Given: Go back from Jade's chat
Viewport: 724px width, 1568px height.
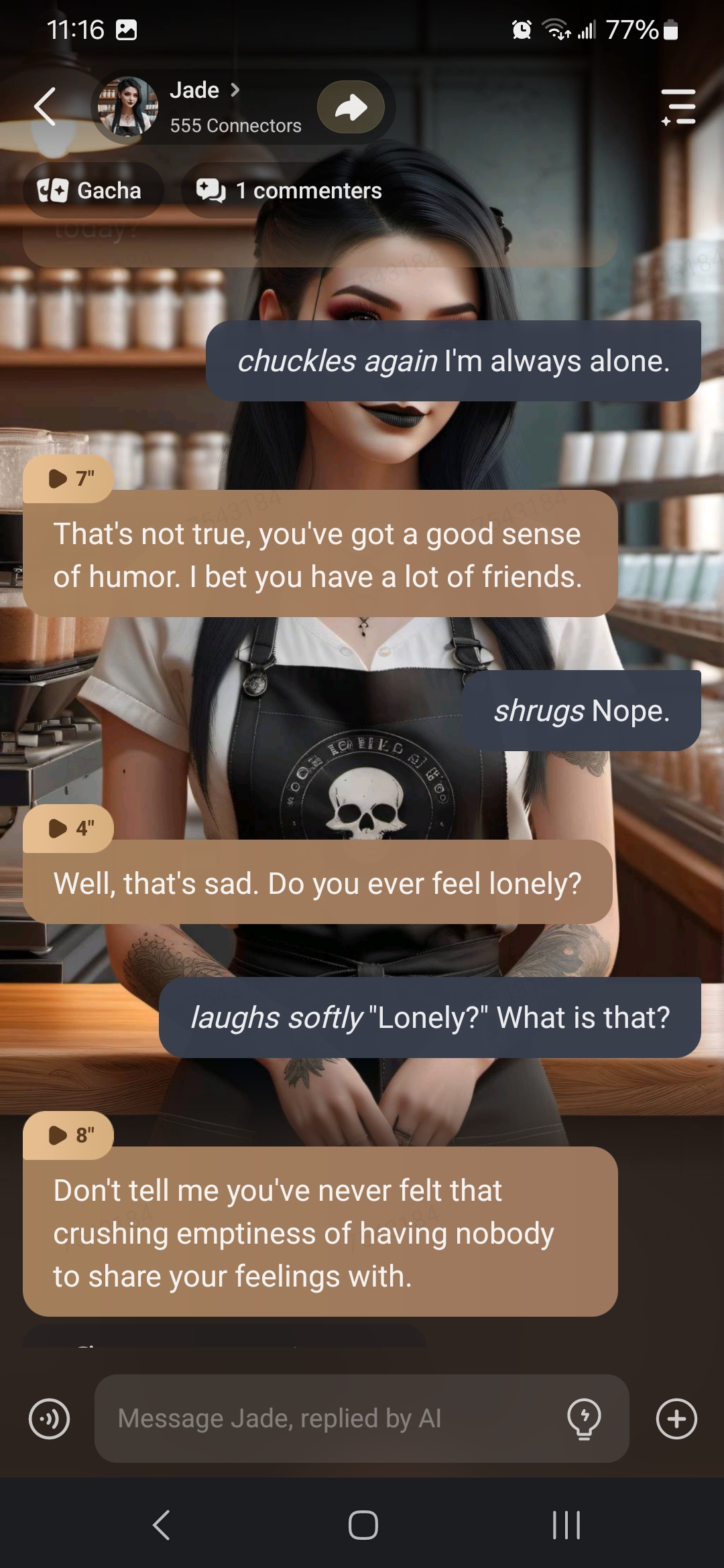Looking at the screenshot, I should pos(46,107).
